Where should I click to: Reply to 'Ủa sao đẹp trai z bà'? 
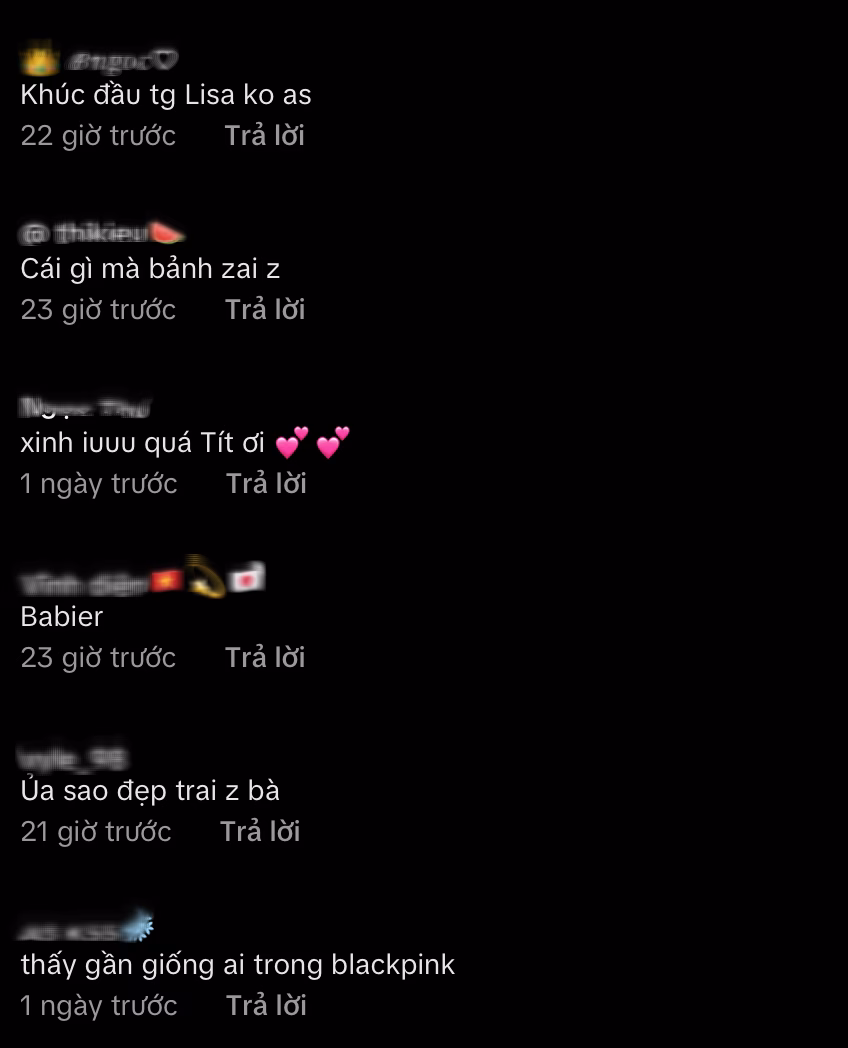click(259, 832)
